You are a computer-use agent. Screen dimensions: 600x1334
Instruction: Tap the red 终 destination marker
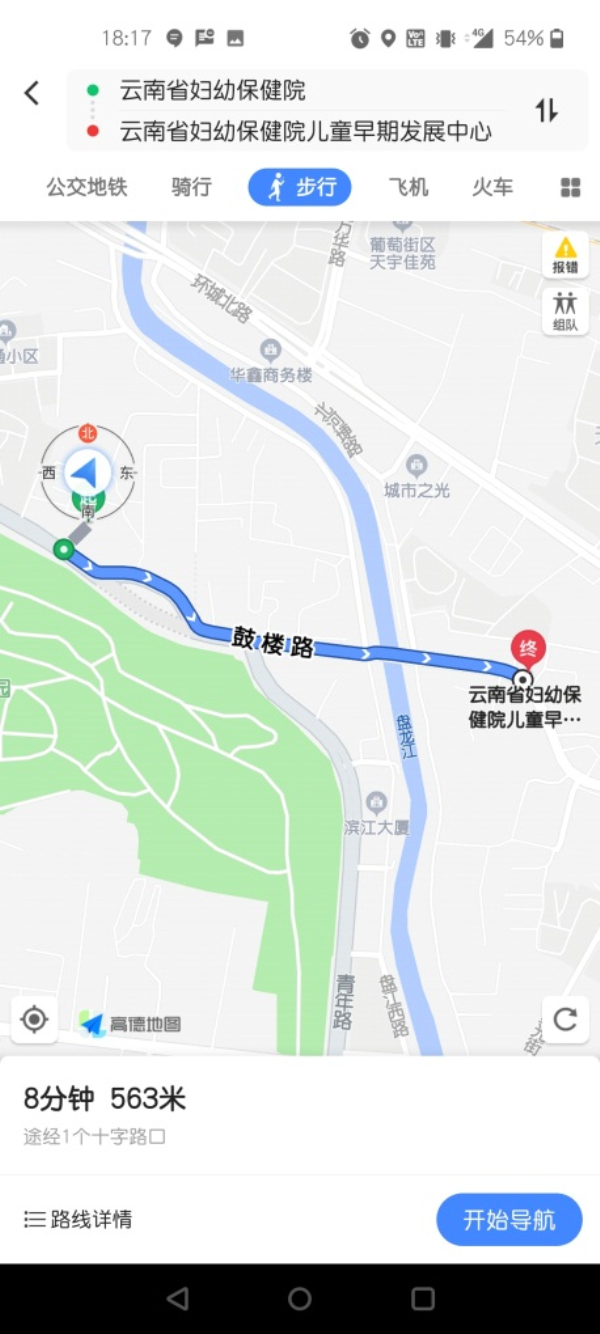[528, 650]
